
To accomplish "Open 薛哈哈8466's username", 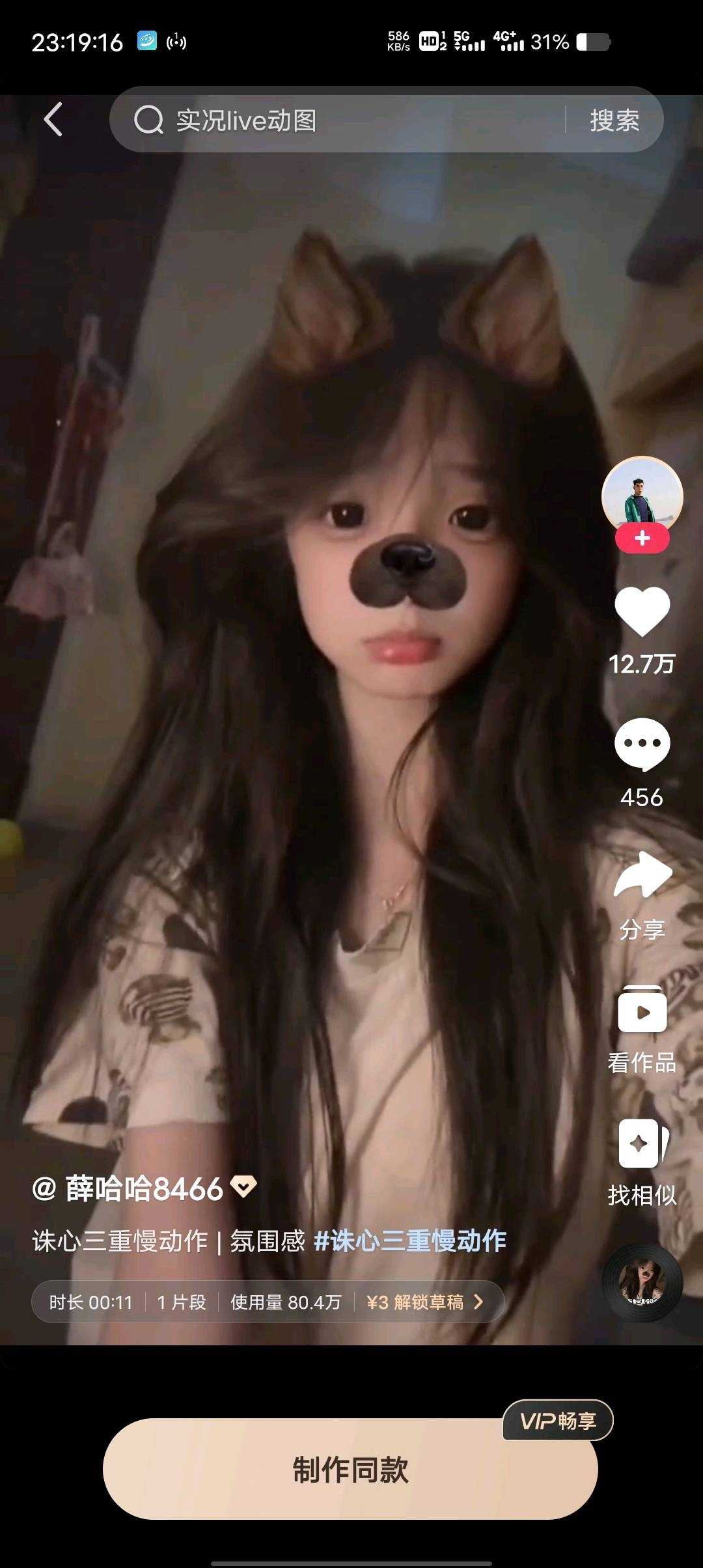I will click(x=143, y=1189).
